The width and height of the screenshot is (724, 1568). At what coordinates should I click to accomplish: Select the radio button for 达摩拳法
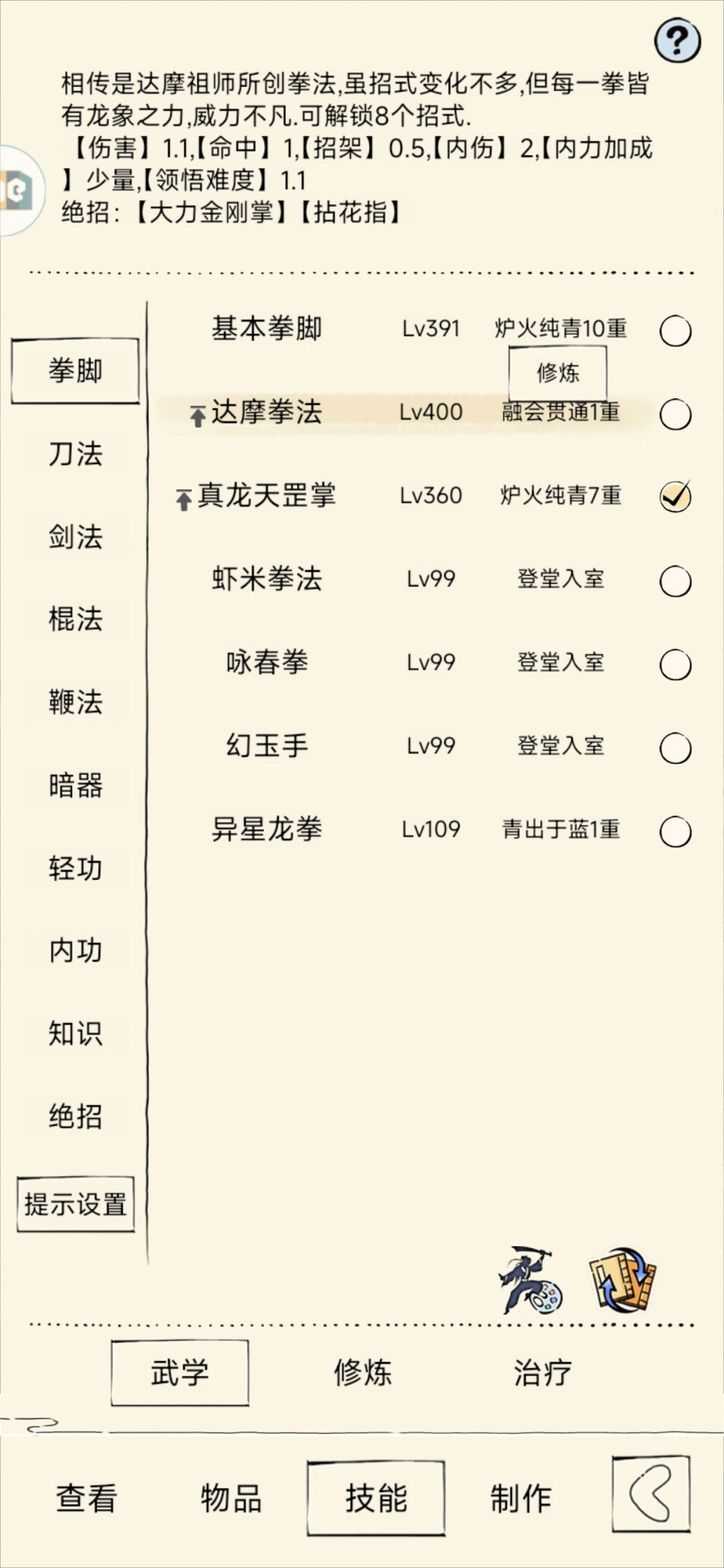tap(675, 414)
